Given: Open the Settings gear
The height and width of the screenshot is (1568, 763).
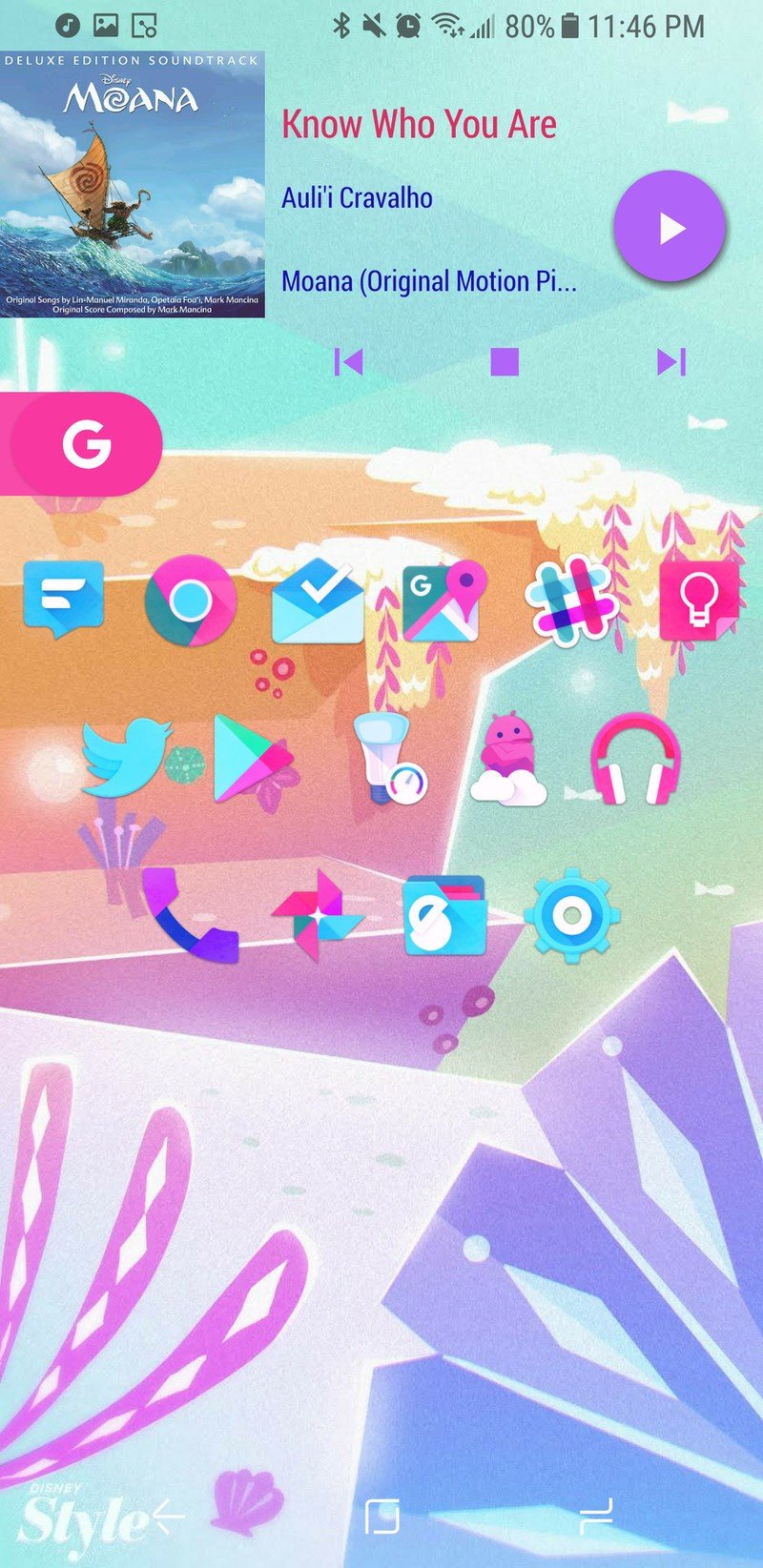Looking at the screenshot, I should (x=570, y=915).
